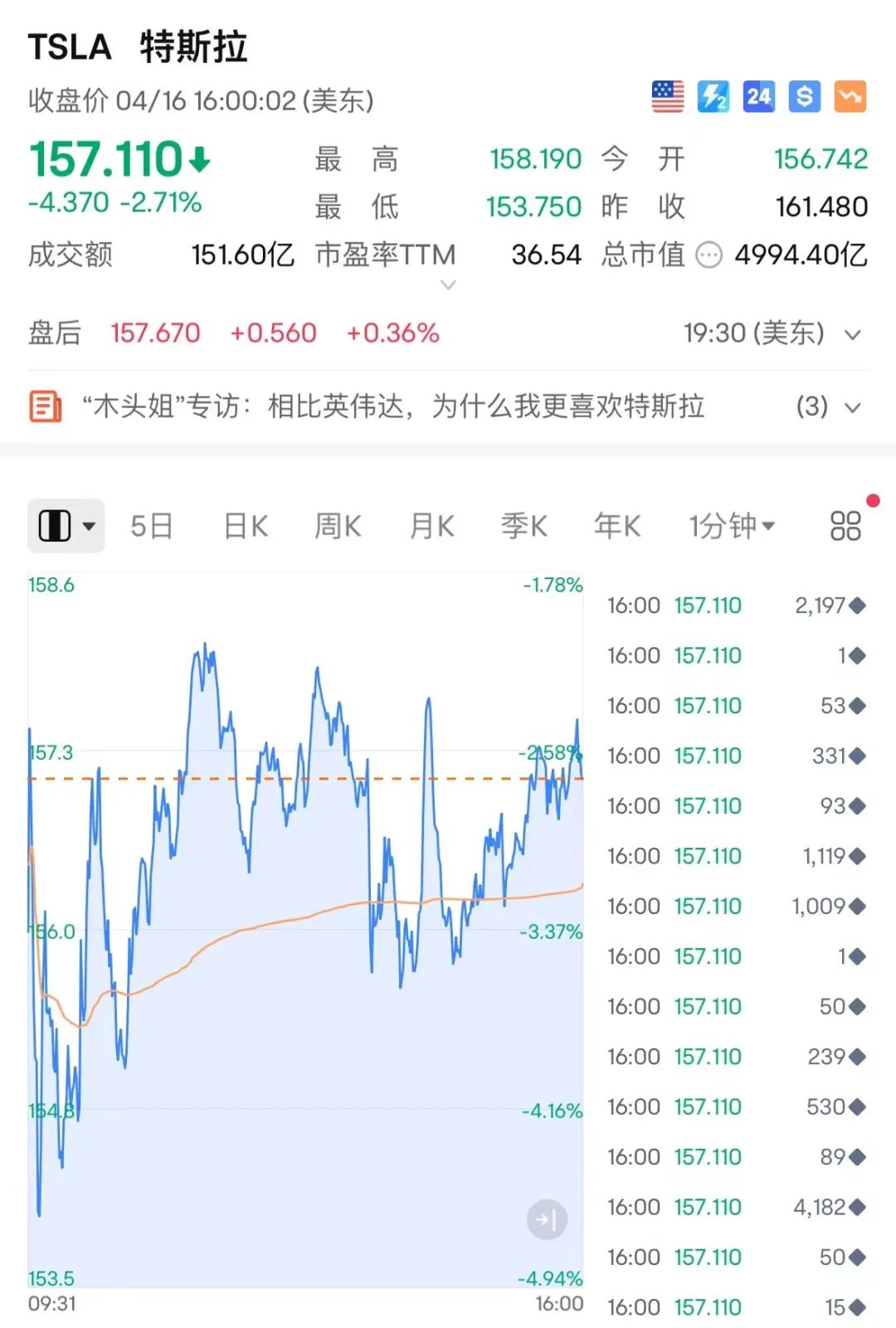Expand the 盘后 after-hours time dropdown
The image size is (896, 1328).
(852, 334)
